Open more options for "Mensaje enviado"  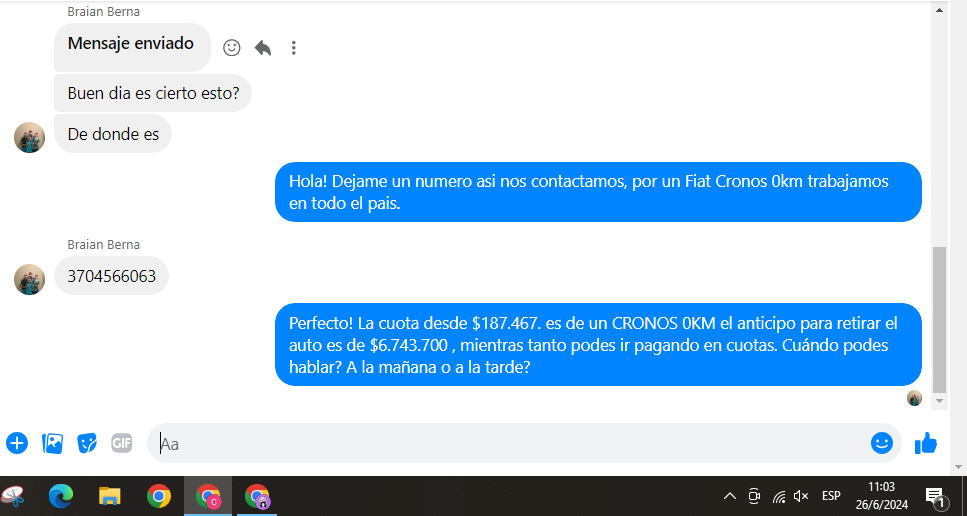click(294, 47)
